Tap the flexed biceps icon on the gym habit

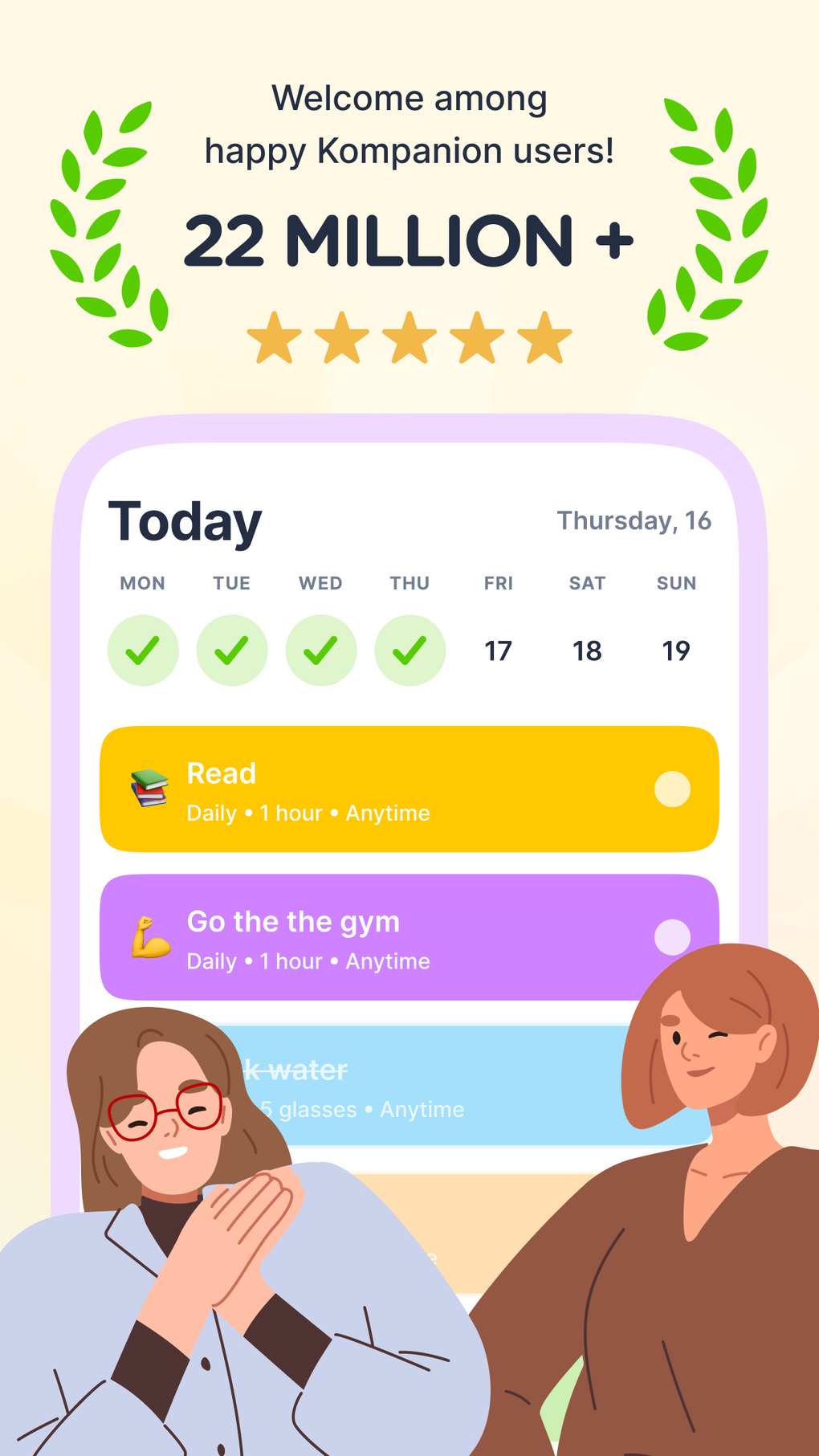[x=149, y=936]
